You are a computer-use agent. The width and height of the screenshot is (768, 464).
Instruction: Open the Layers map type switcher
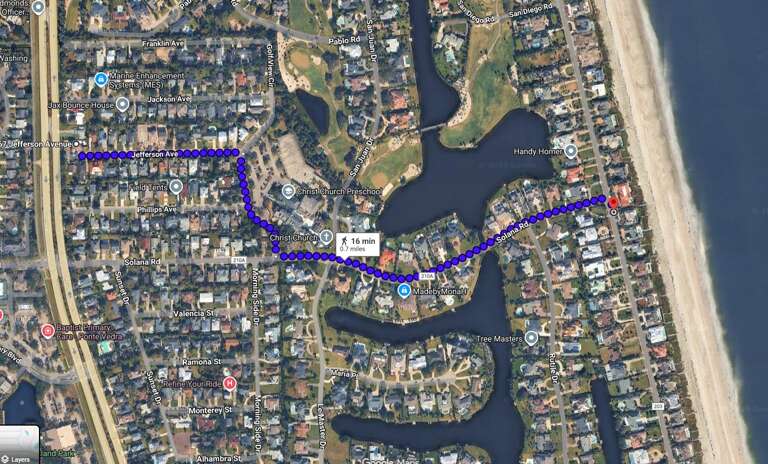click(20, 444)
